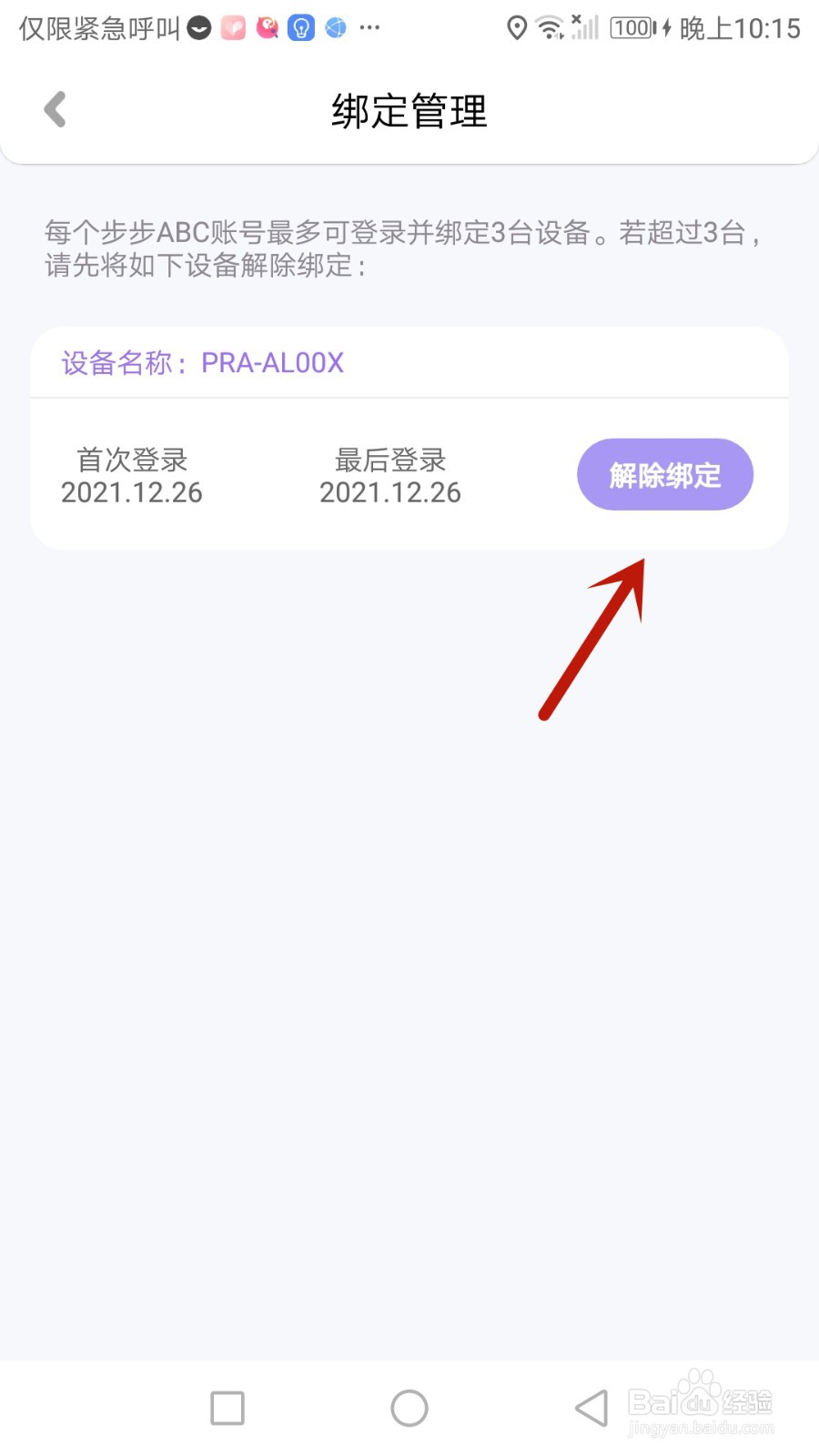Tap the blue globe notification icon
Viewport: 819px width, 1456px height.
335,27
